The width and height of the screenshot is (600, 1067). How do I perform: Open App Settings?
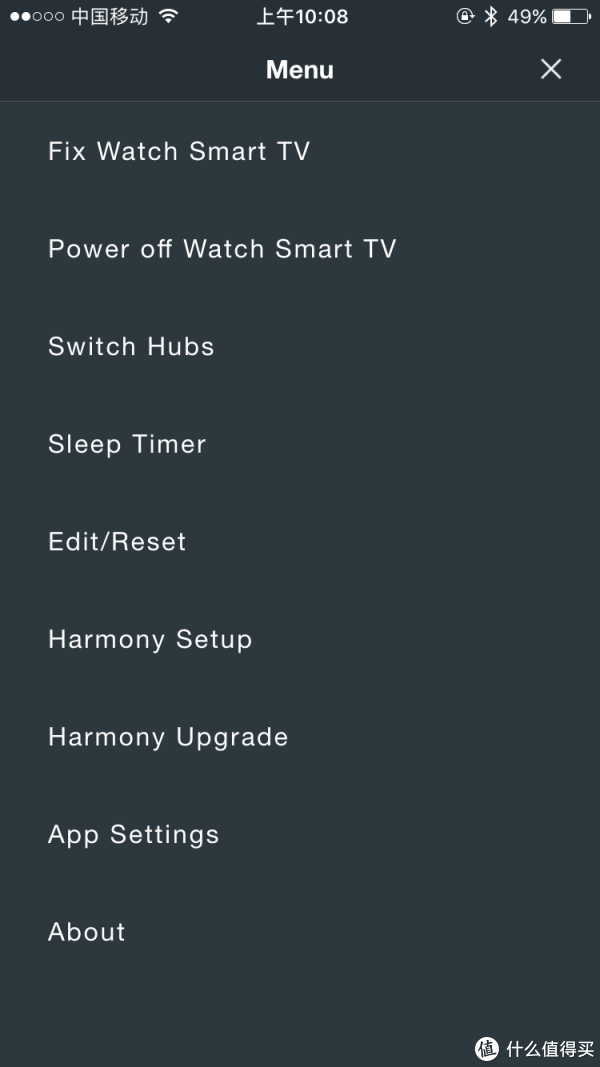point(133,835)
